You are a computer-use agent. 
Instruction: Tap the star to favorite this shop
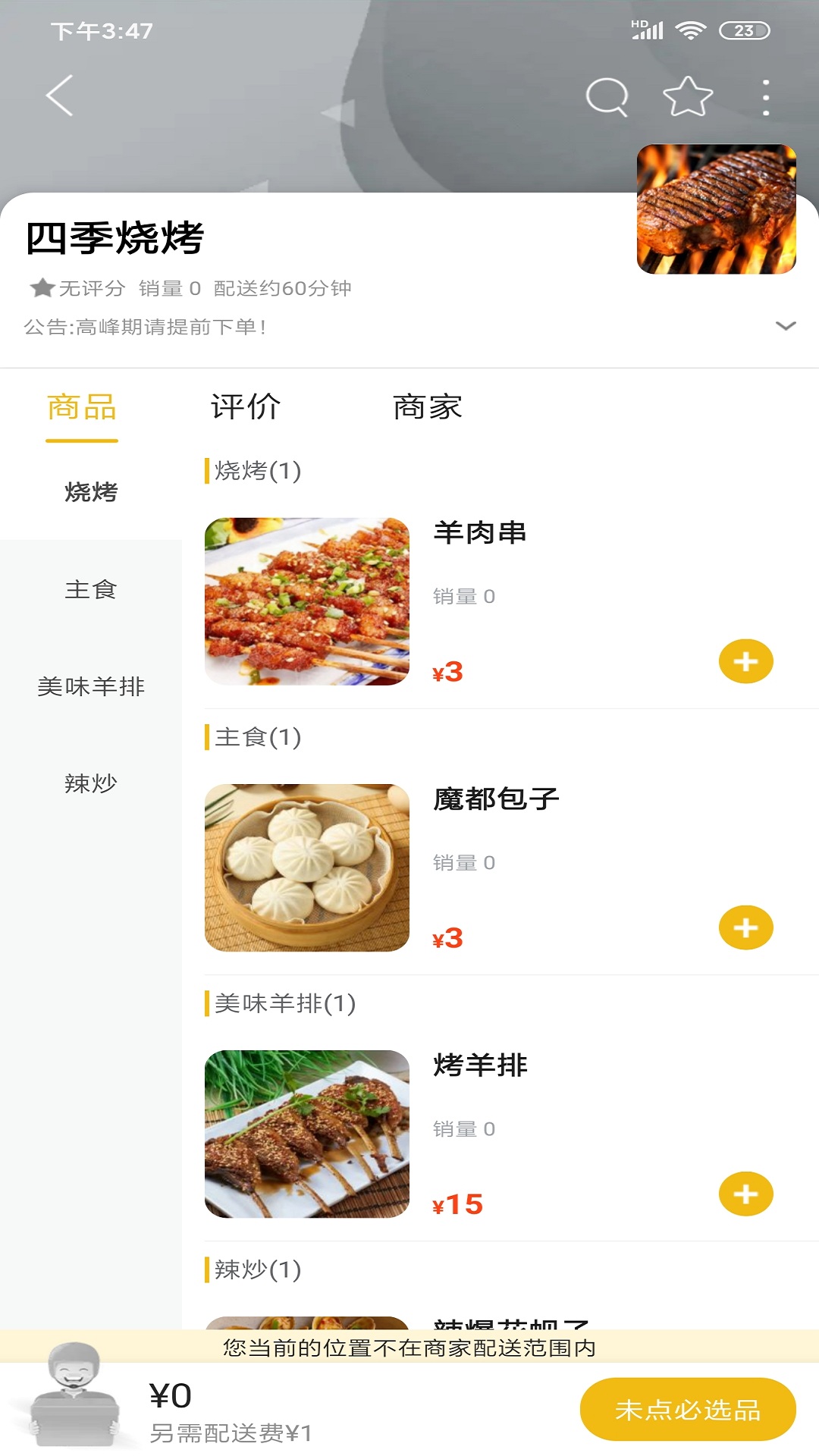(x=685, y=96)
